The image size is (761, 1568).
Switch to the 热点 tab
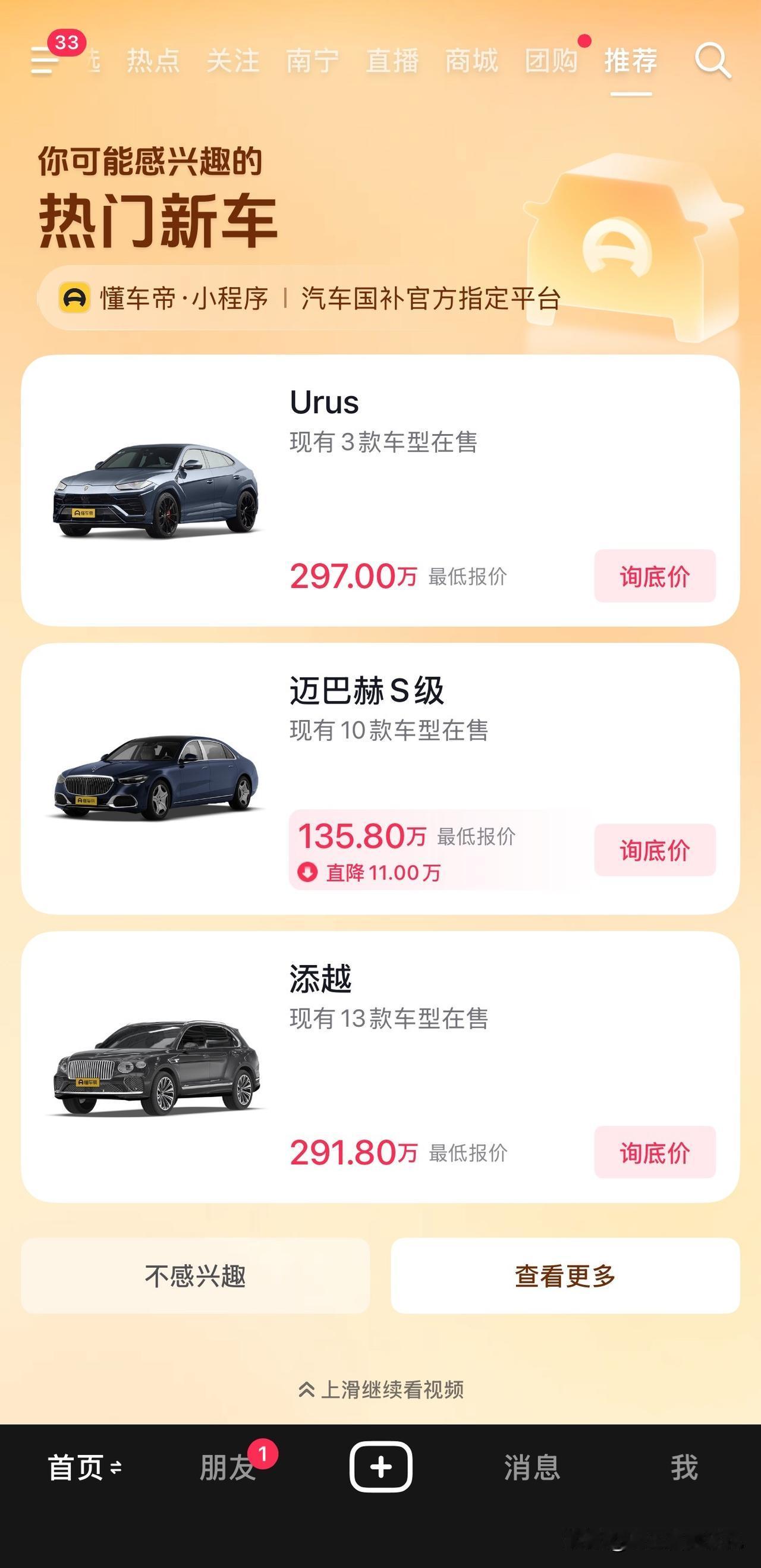(x=153, y=61)
